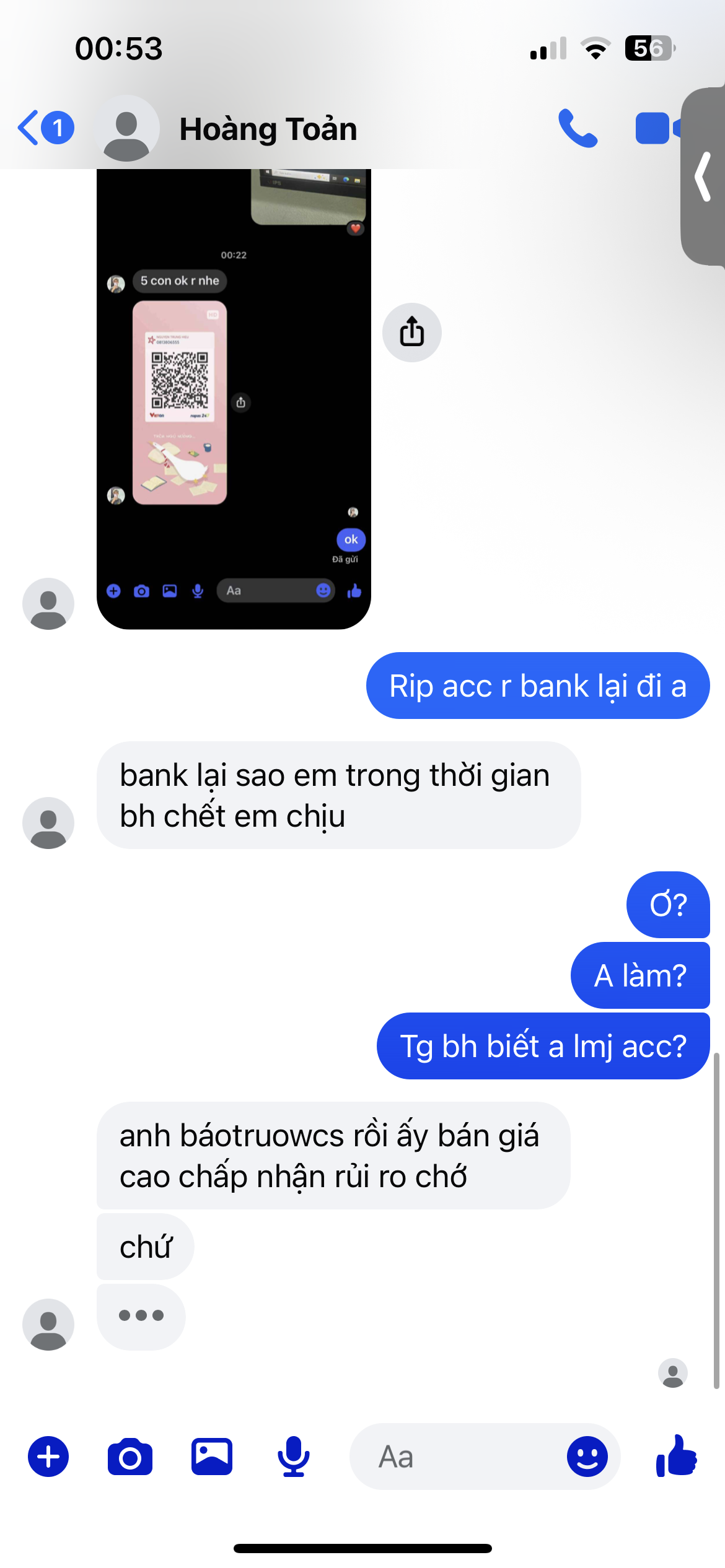The height and width of the screenshot is (1568, 725).
Task: Pick a photo from the gallery
Action: (x=212, y=1457)
